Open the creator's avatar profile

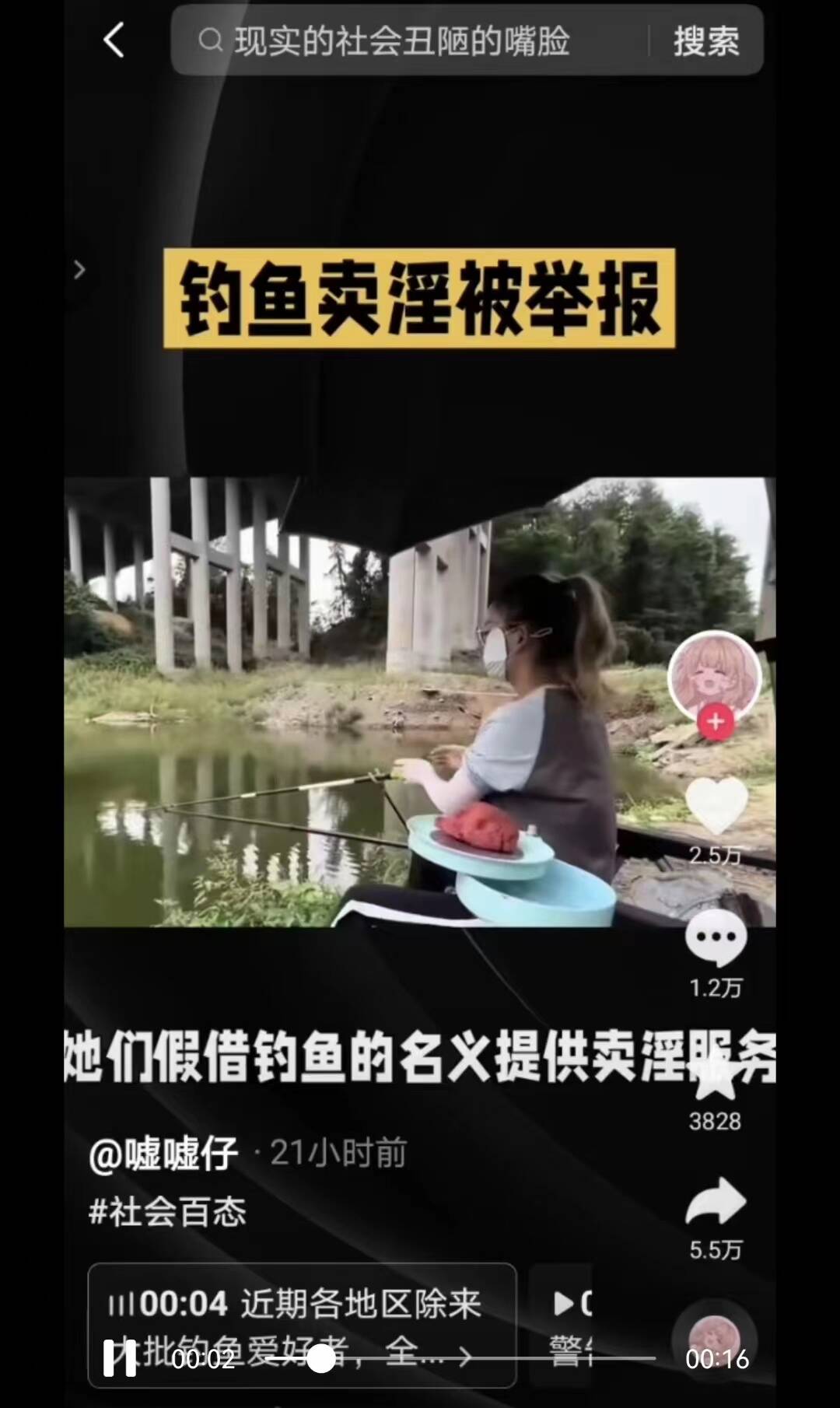pos(714,675)
